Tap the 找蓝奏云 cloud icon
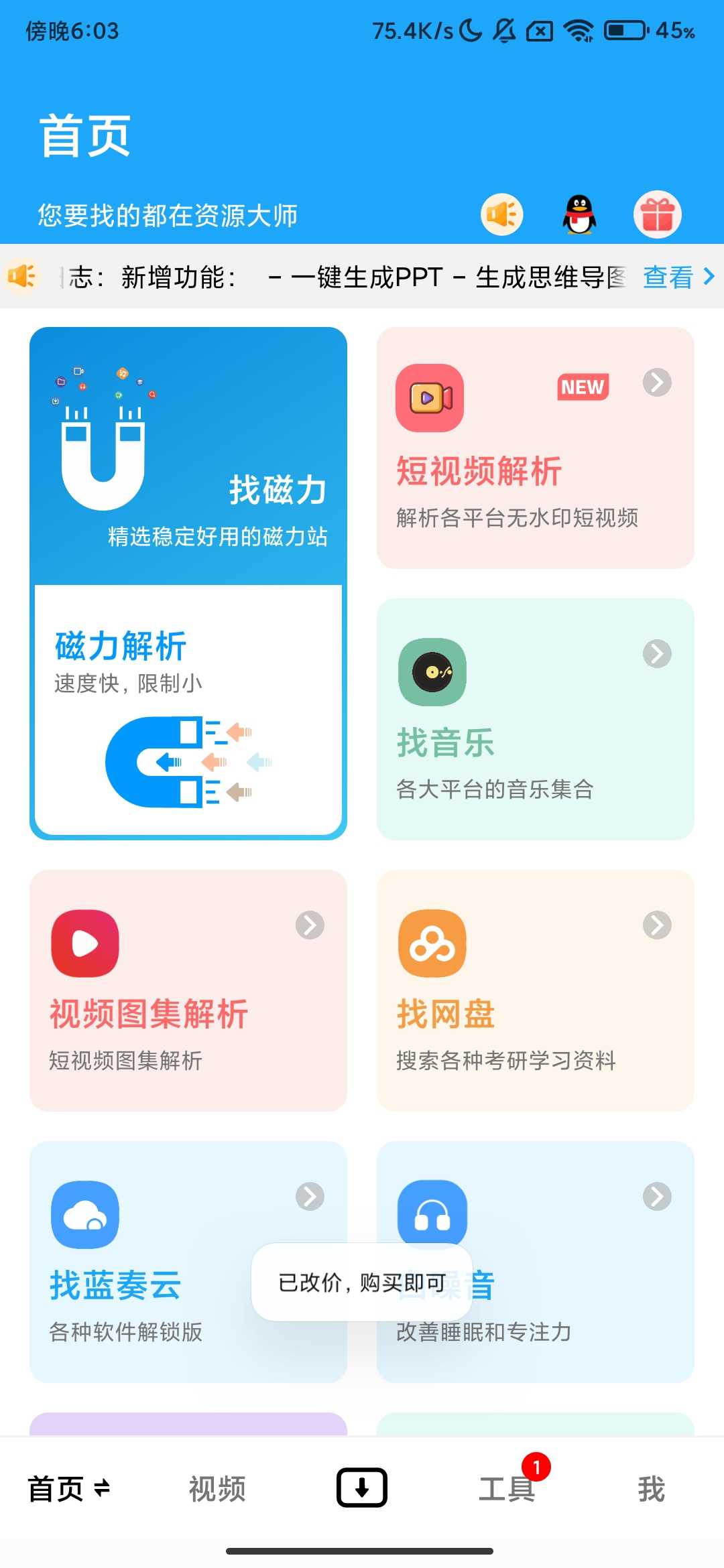The width and height of the screenshot is (724, 1568). click(85, 1214)
